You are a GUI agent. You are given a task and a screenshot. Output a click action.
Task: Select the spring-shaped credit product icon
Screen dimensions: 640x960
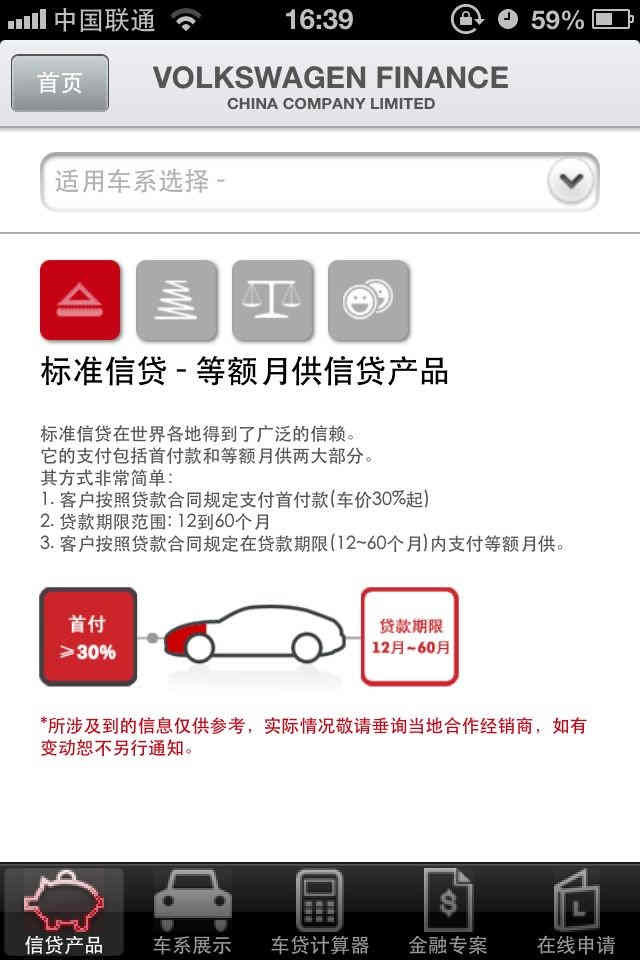(x=176, y=300)
